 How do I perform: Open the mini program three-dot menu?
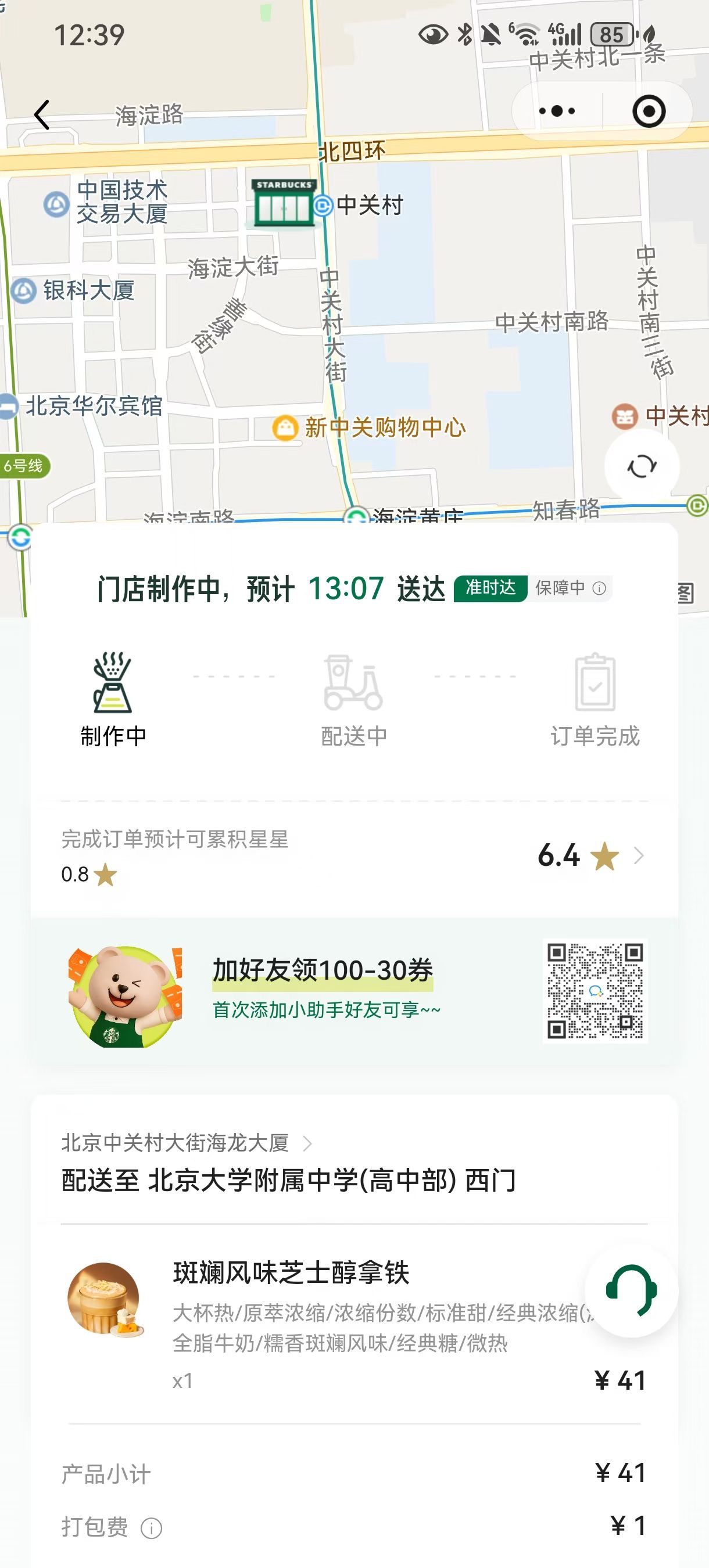point(557,112)
